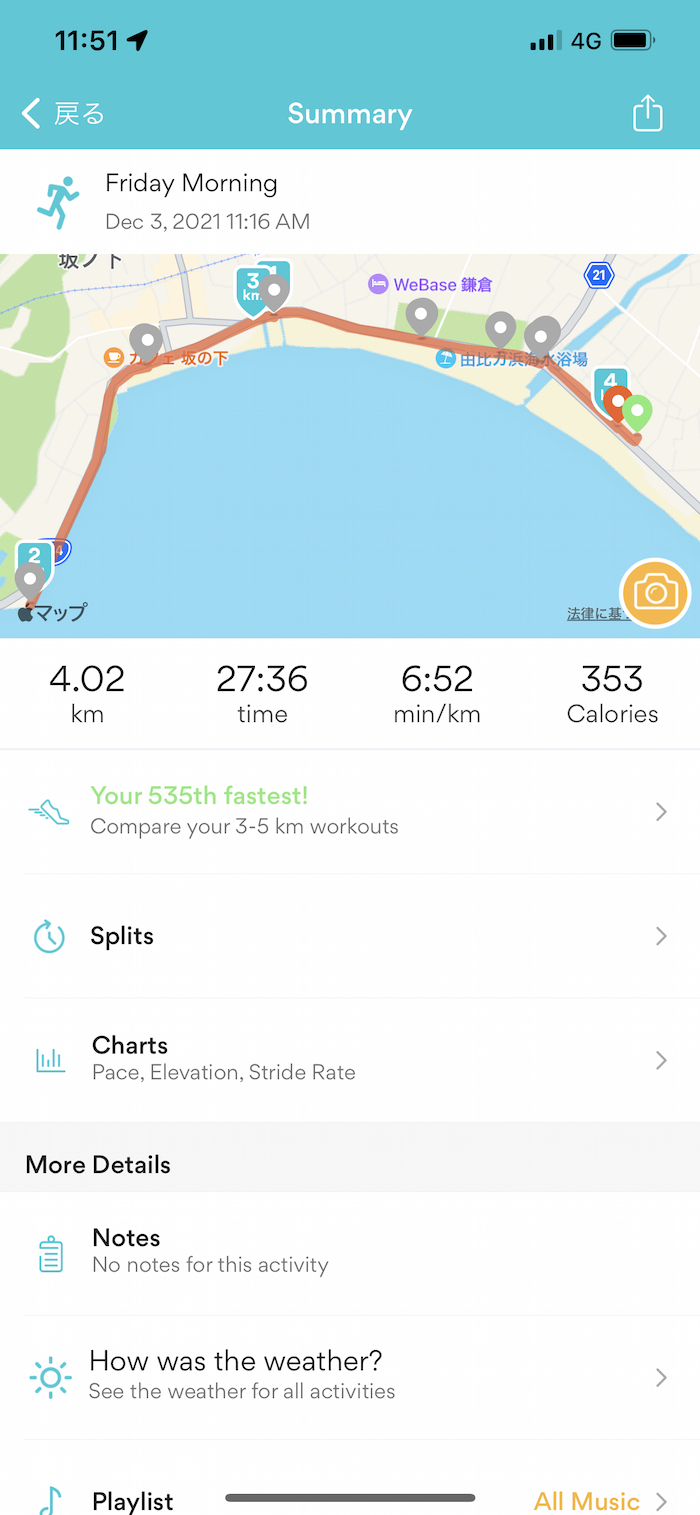Viewport: 700px width, 1515px height.
Task: Open the Splits details
Action: point(350,936)
